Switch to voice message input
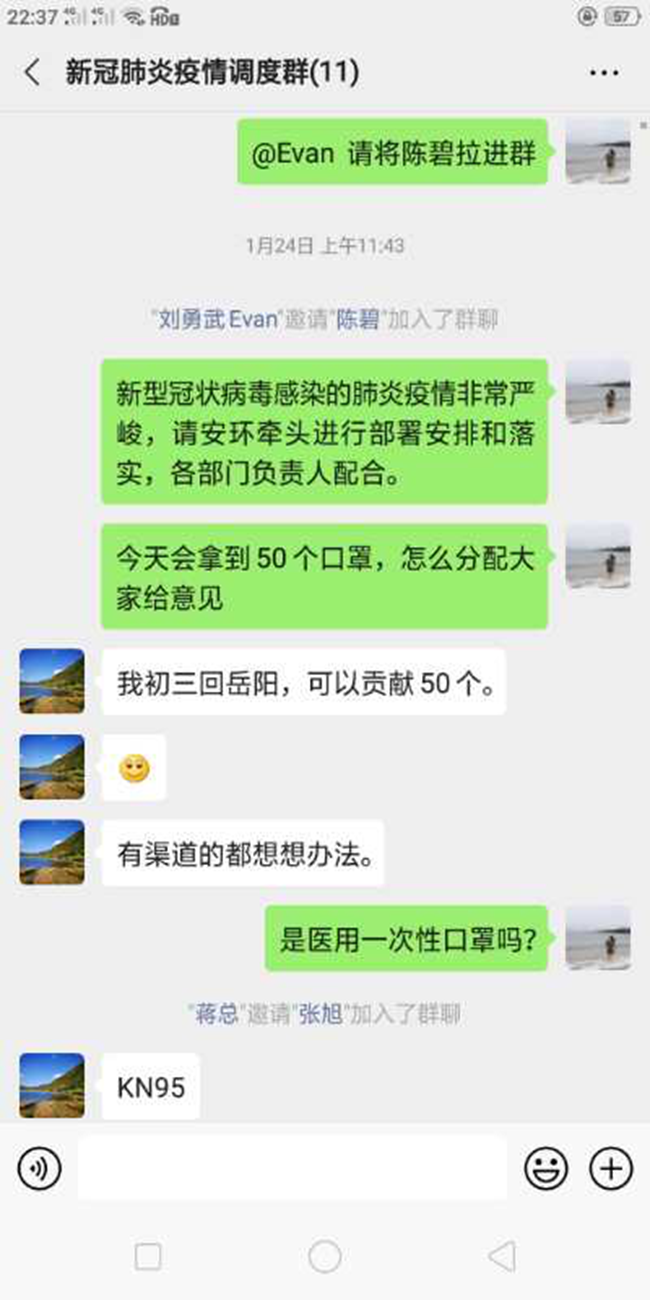The image size is (650, 1300). [x=39, y=1167]
